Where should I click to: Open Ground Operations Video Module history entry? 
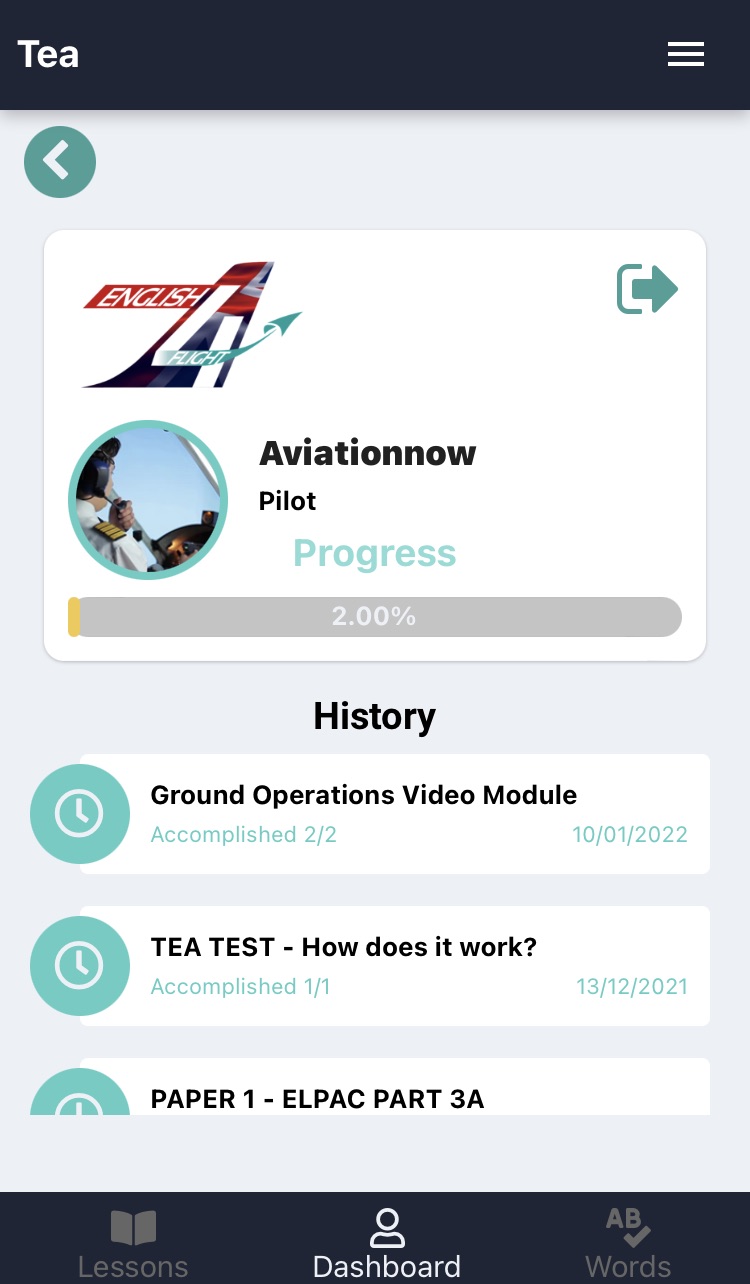coord(394,813)
